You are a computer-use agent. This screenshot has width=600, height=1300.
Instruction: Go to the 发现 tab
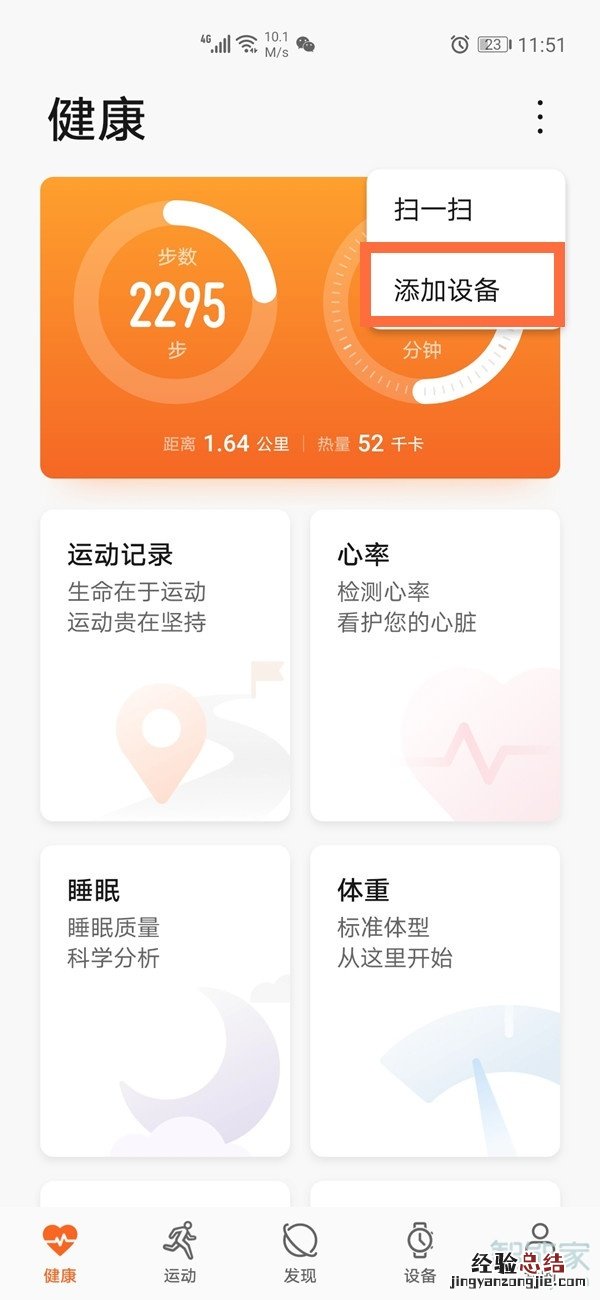[x=300, y=1252]
